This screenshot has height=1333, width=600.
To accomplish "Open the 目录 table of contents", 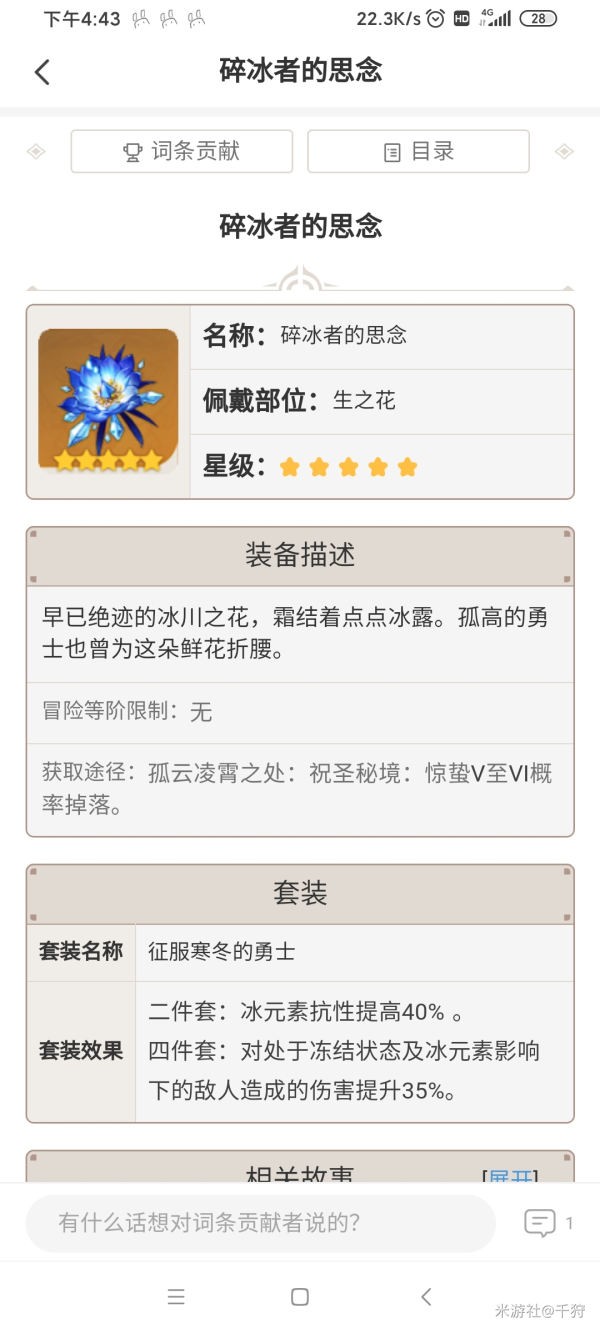I will coord(418,152).
